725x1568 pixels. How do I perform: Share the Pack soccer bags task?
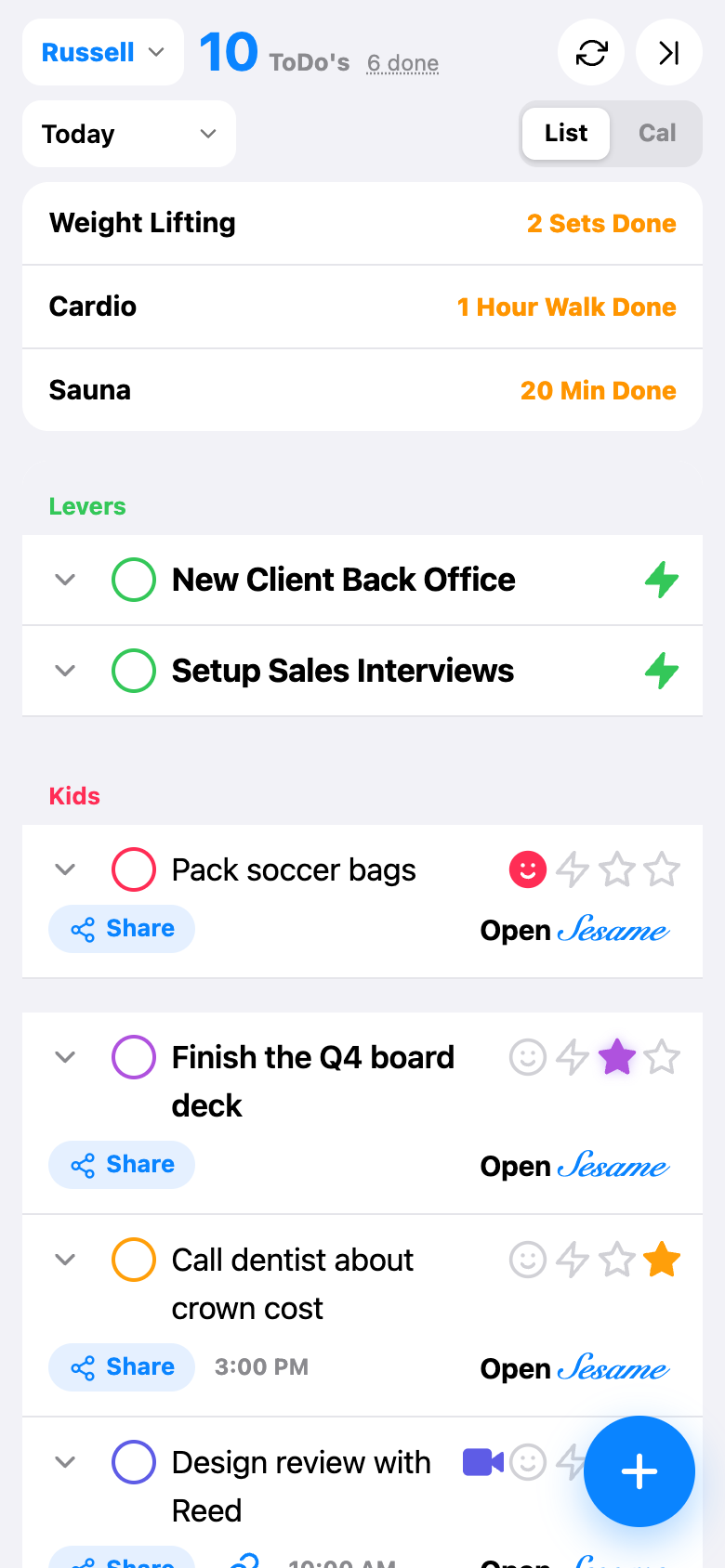tap(122, 929)
